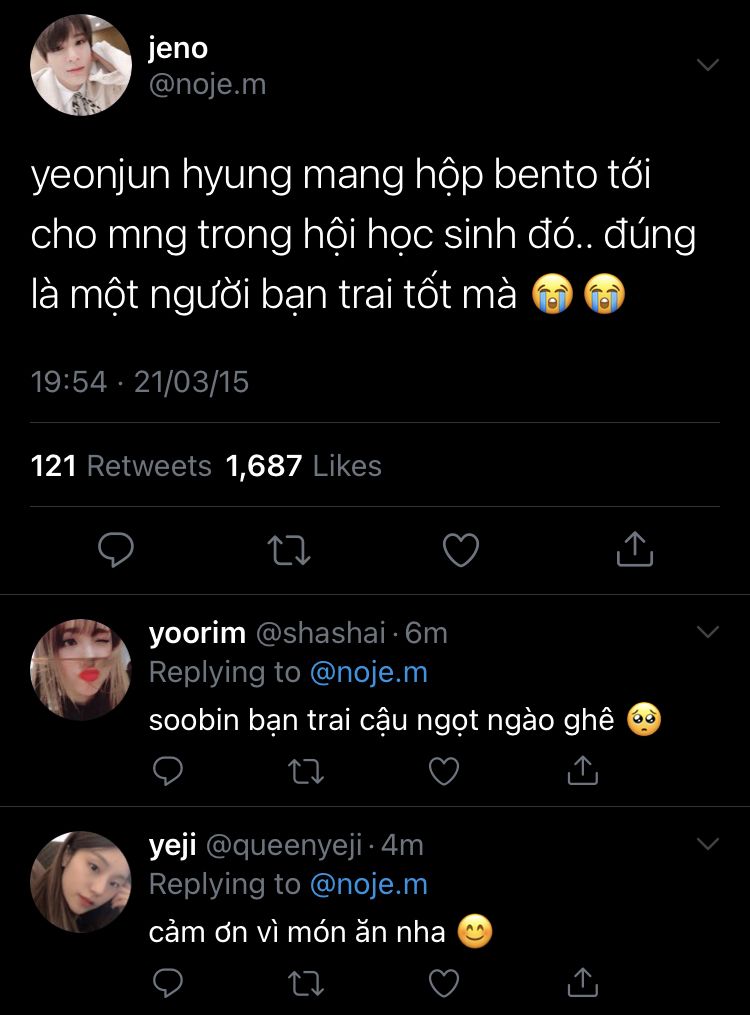The width and height of the screenshot is (750, 1015).
Task: View the 121 Retweets list
Action: (121, 466)
